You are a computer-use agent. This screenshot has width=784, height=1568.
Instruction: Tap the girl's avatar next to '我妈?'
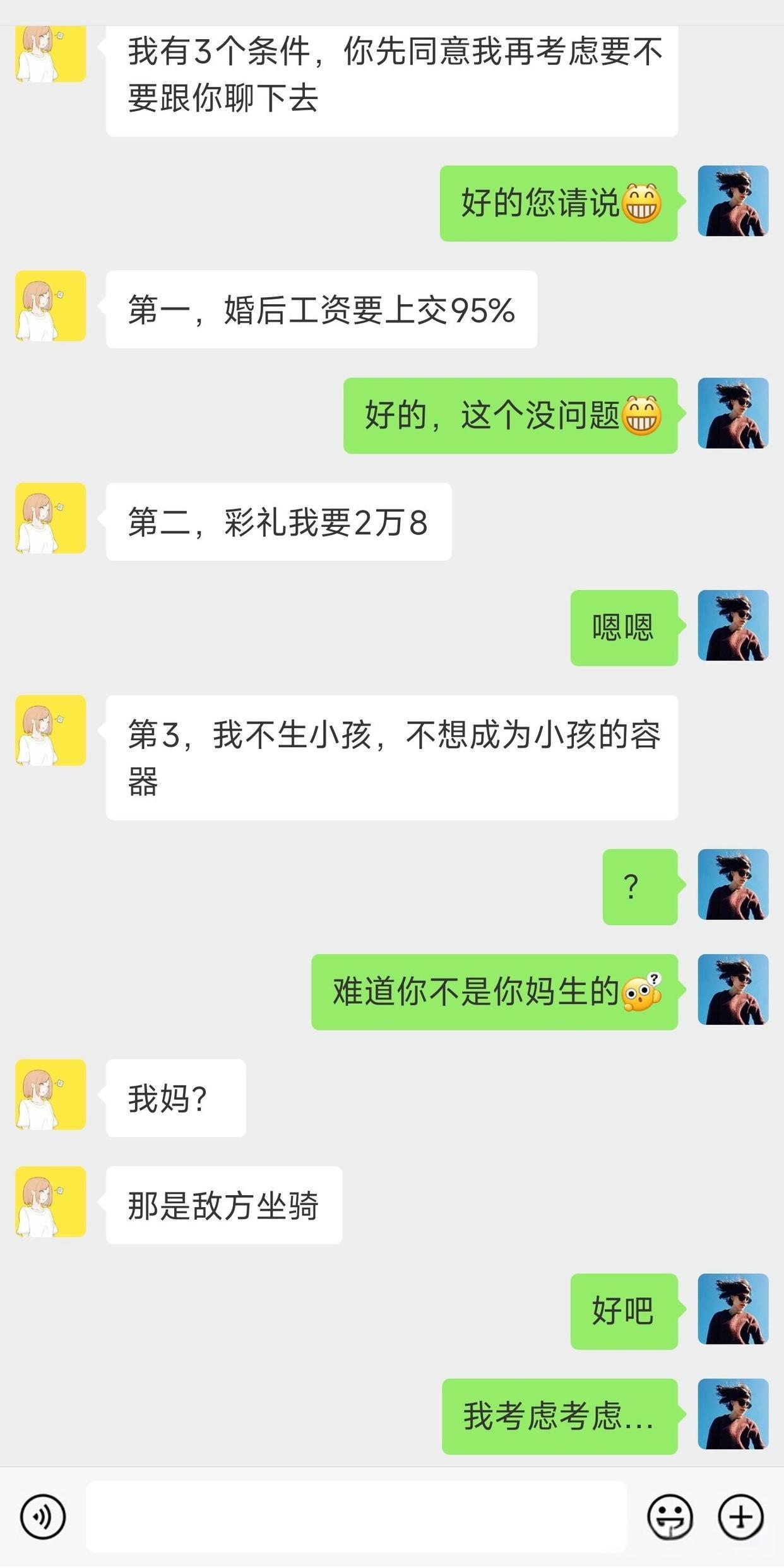[49, 1094]
